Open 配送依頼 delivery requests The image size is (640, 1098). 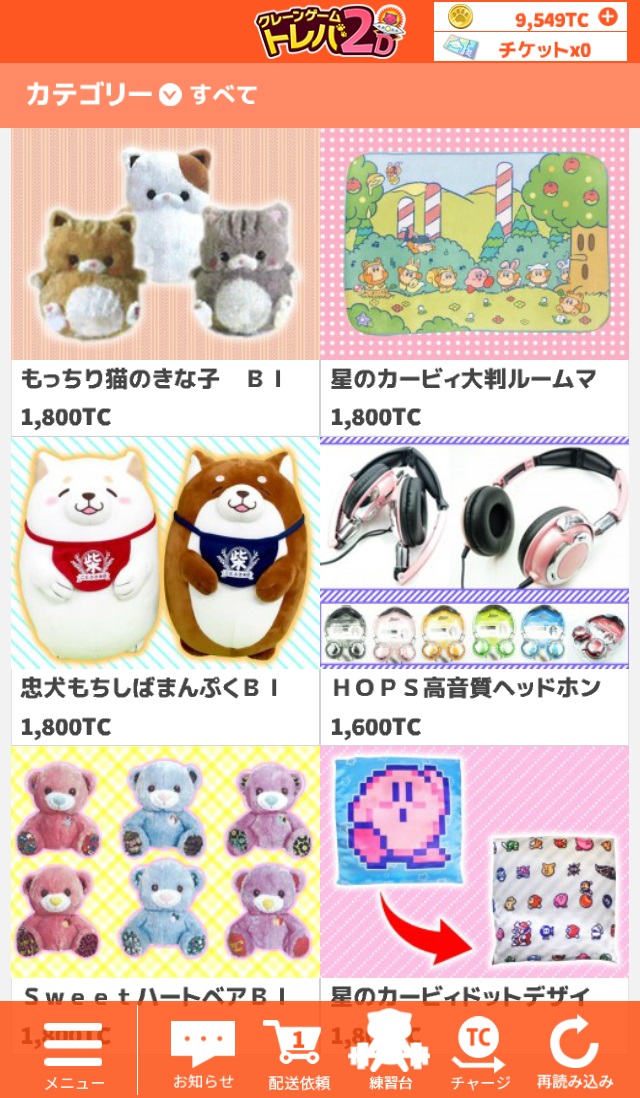pos(299,1054)
